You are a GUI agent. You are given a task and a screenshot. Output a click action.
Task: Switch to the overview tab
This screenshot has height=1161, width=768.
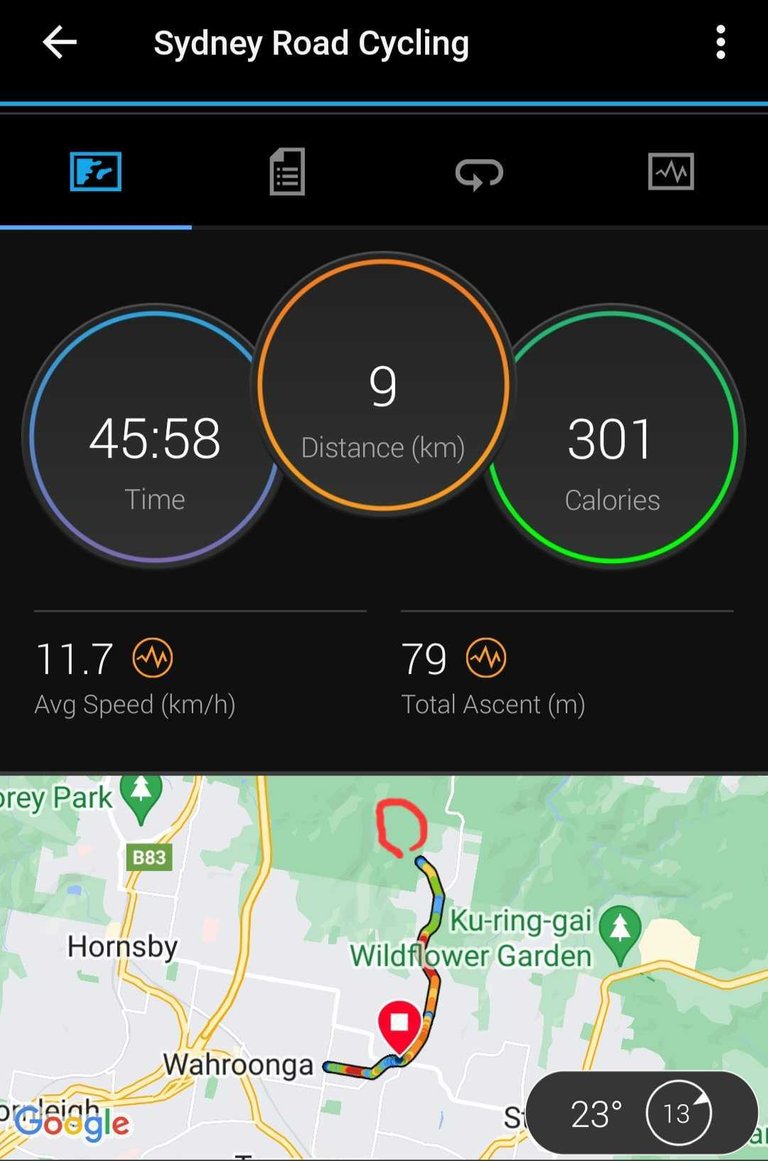tap(96, 172)
